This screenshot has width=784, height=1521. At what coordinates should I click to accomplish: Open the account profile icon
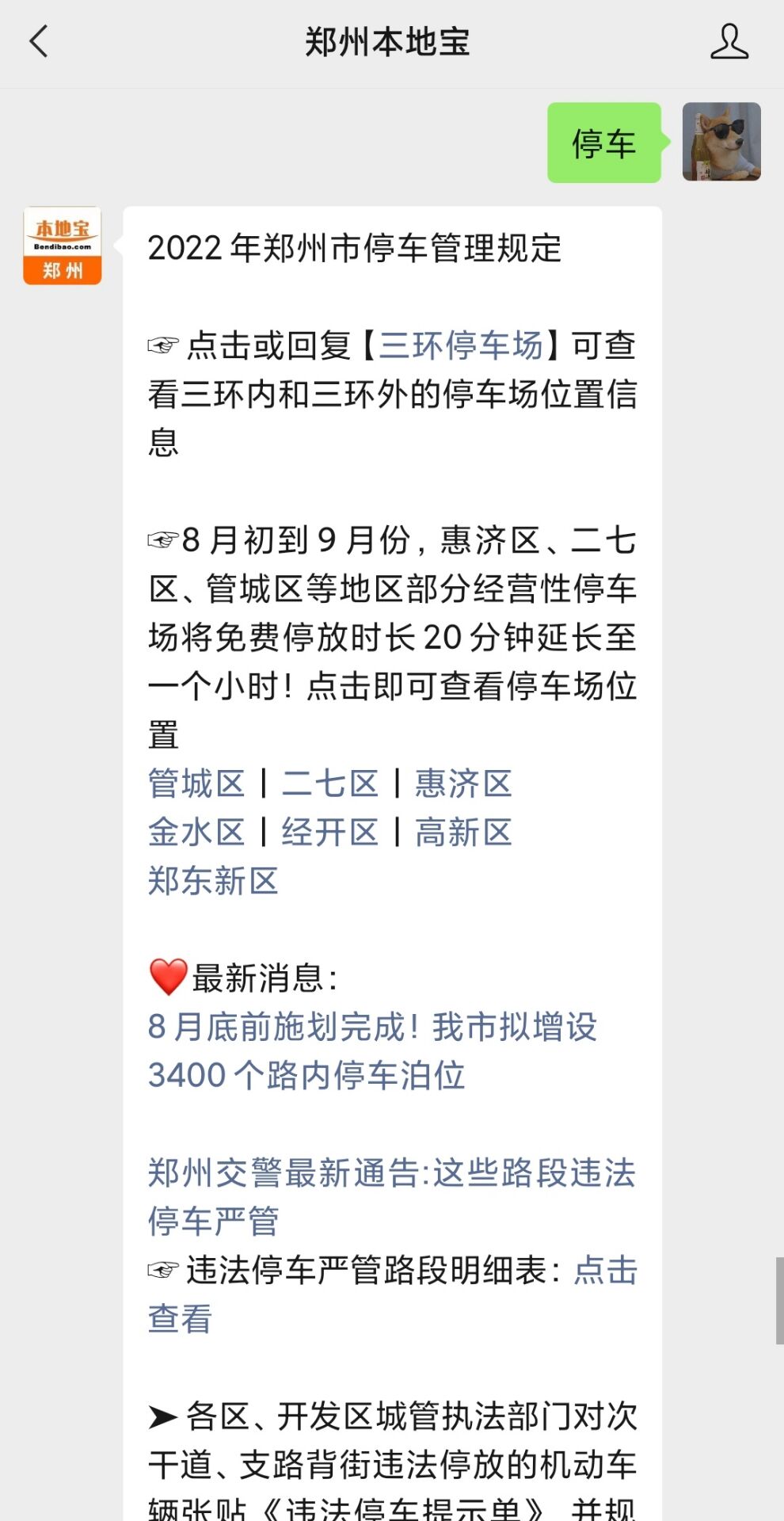(x=729, y=41)
